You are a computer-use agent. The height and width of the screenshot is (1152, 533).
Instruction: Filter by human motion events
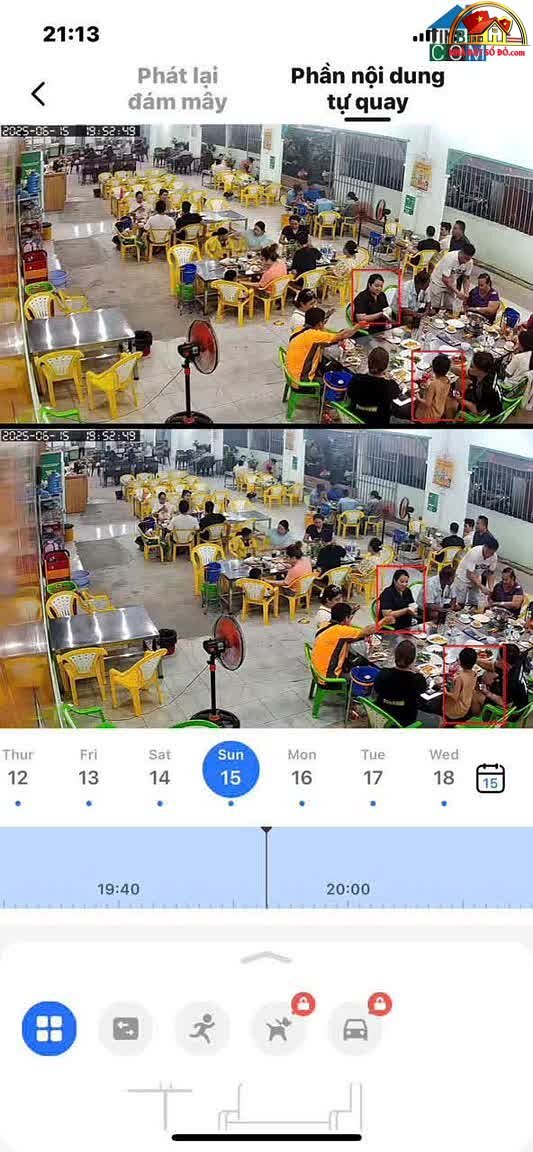(202, 1029)
